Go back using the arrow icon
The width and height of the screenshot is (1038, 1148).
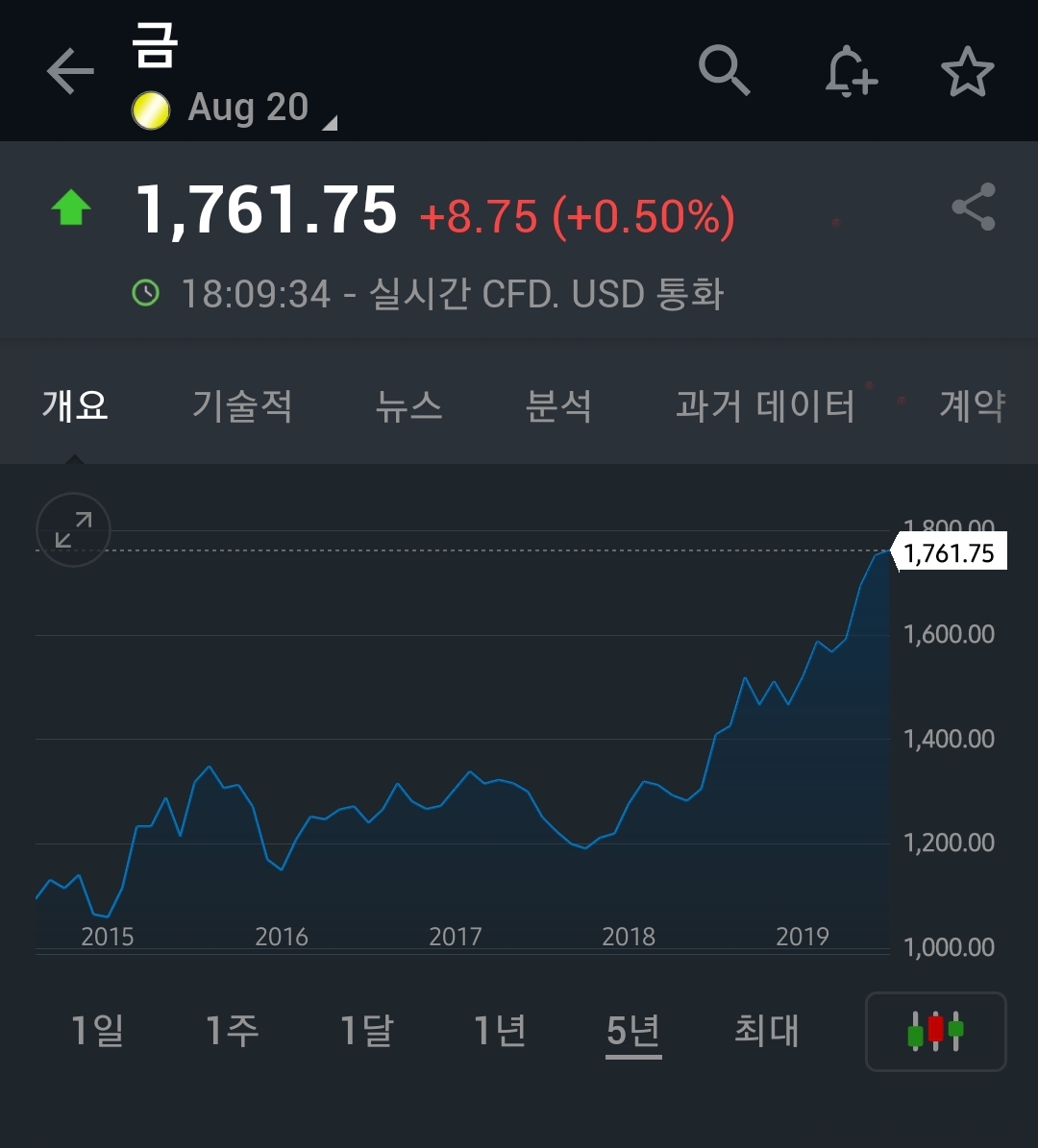point(70,72)
